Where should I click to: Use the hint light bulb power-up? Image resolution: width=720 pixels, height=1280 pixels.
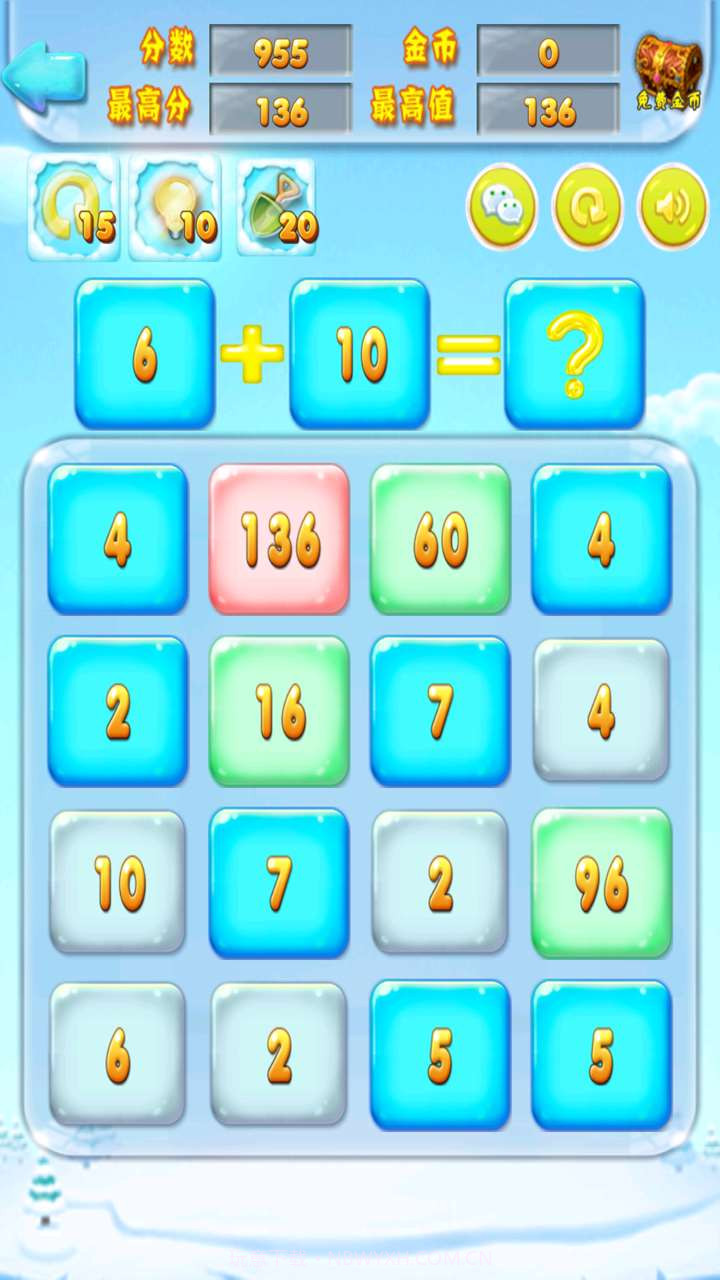[174, 207]
